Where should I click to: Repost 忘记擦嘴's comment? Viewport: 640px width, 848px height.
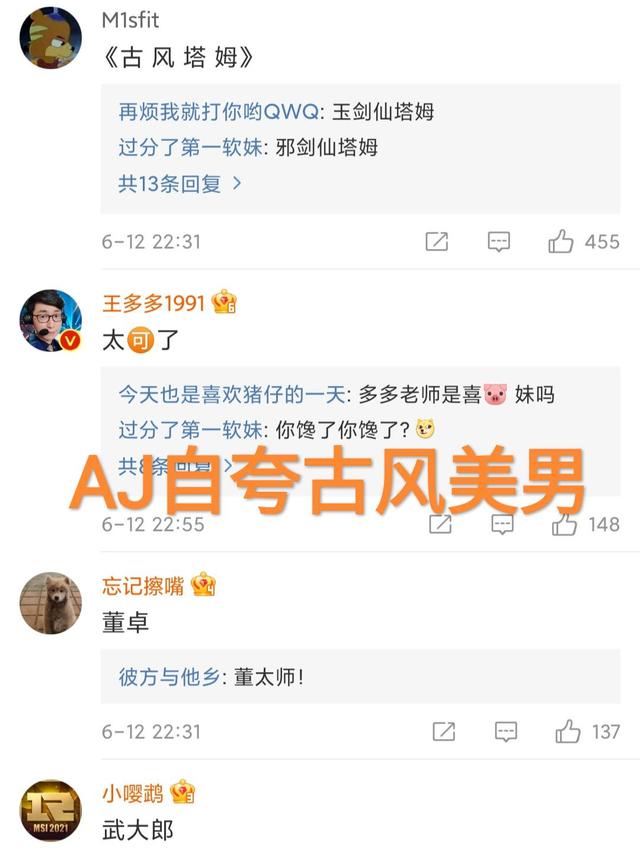tap(443, 732)
